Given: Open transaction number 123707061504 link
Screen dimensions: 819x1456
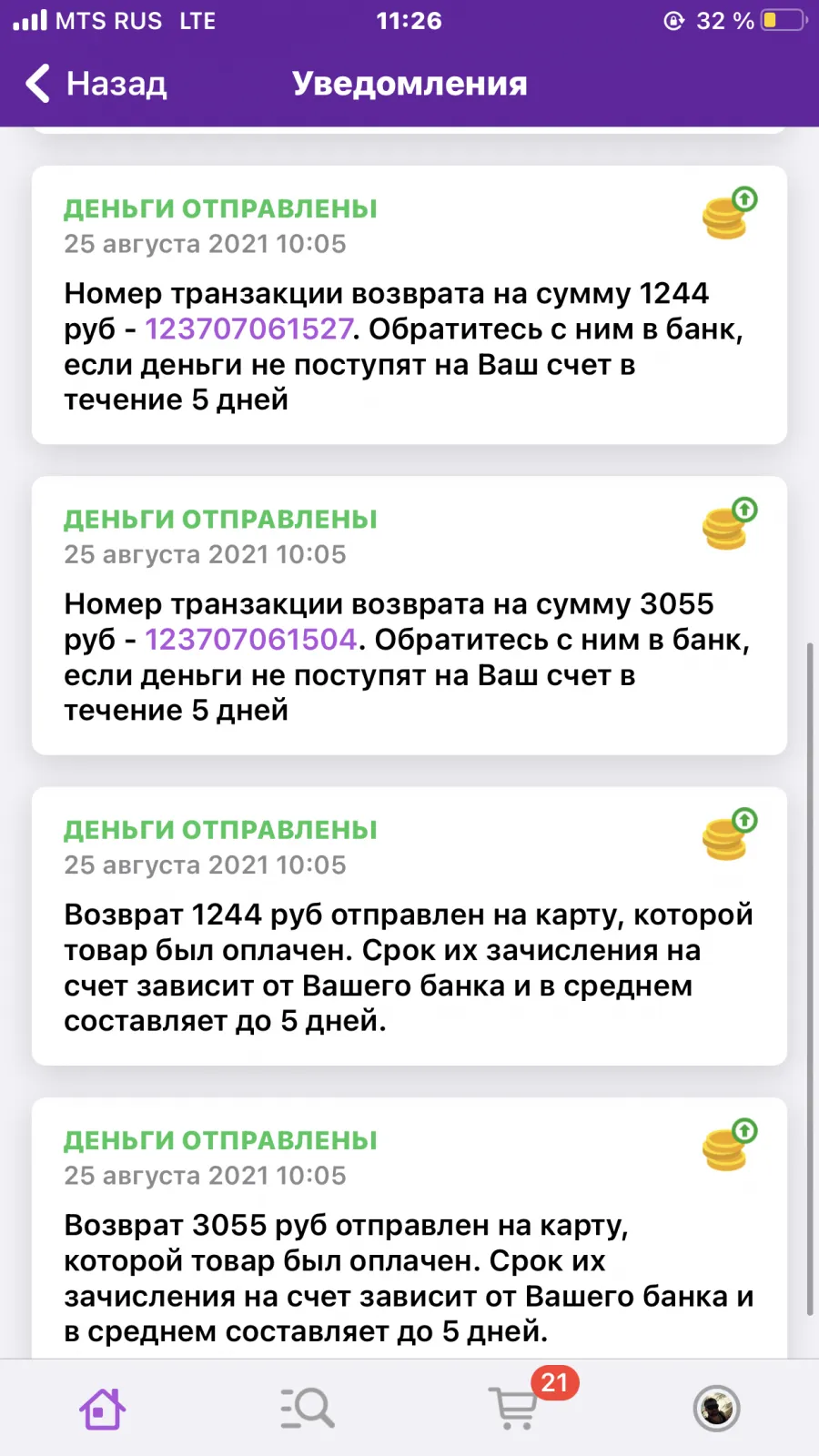Looking at the screenshot, I should (251, 640).
